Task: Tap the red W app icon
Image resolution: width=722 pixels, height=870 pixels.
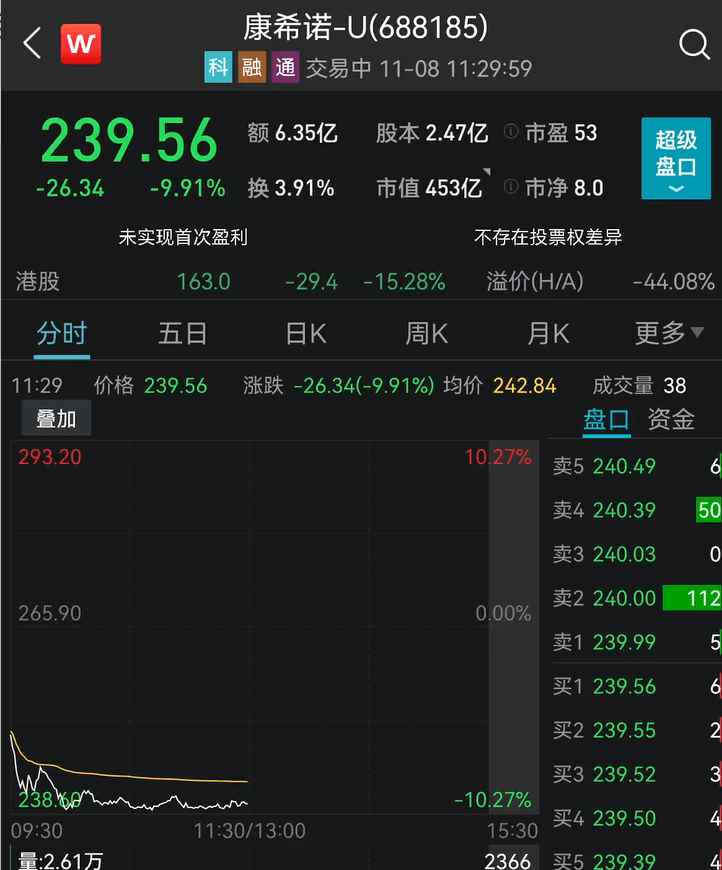Action: (x=81, y=43)
